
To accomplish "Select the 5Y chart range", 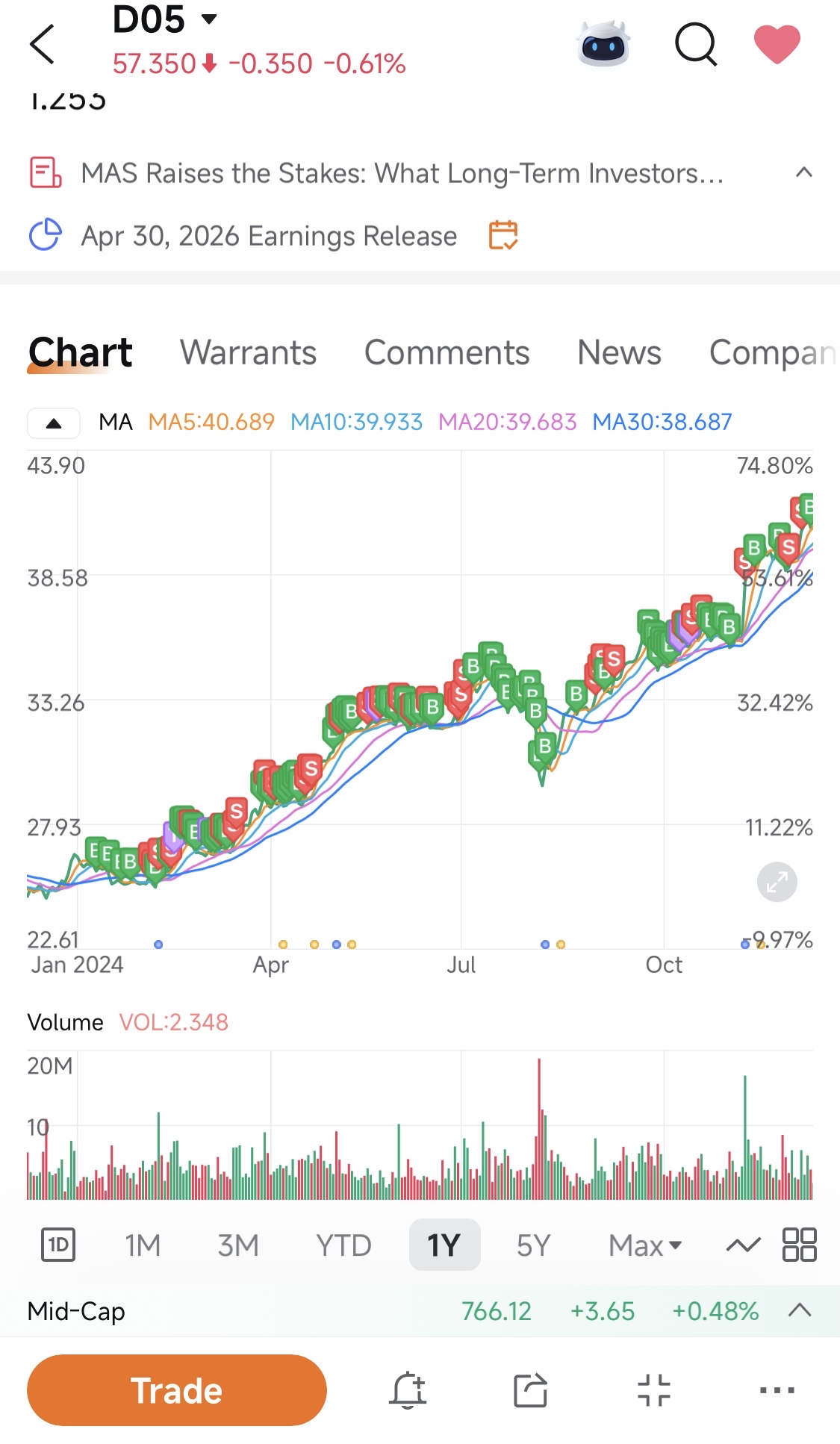I will tap(533, 1245).
